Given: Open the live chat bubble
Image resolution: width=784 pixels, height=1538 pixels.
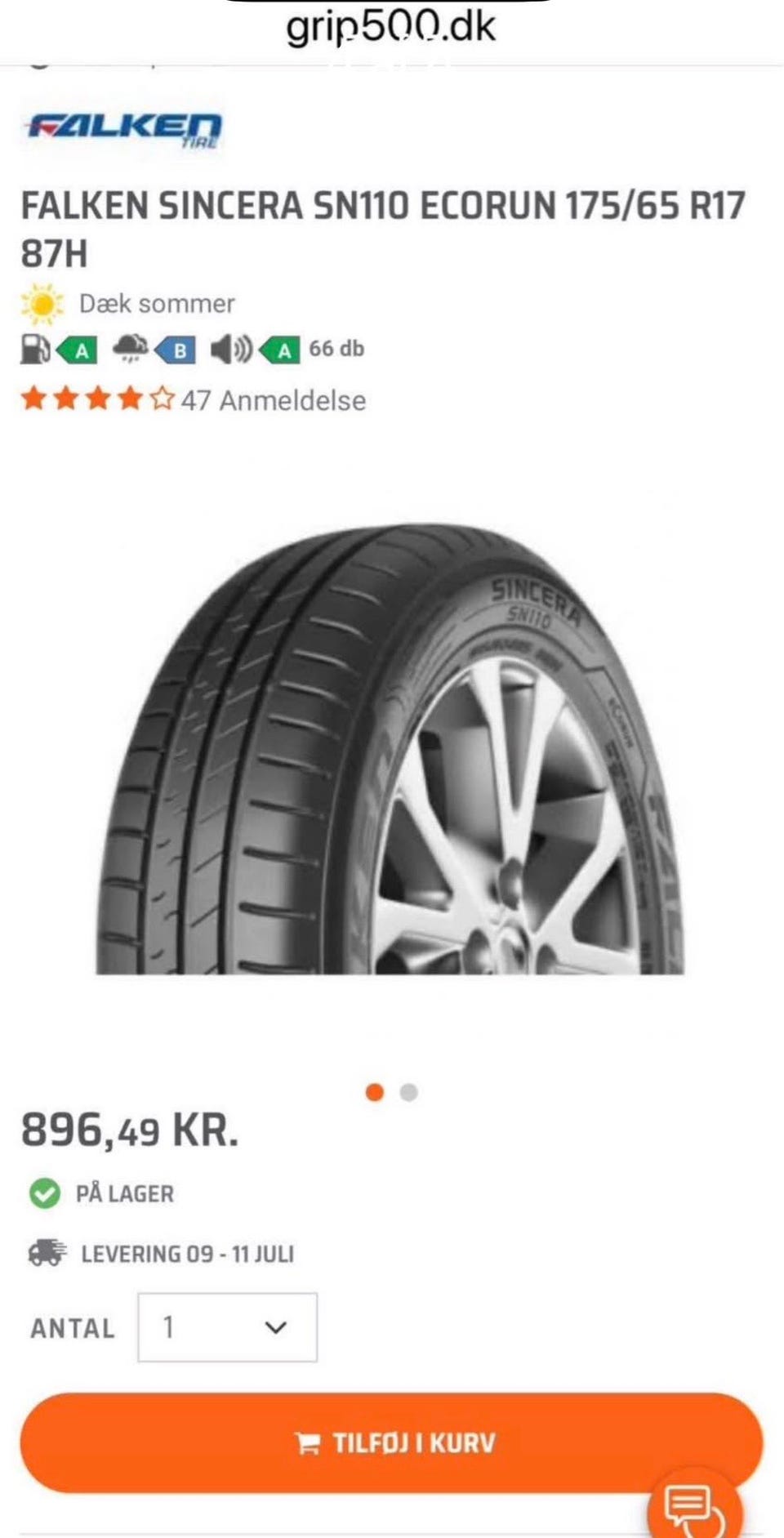Looking at the screenshot, I should pyautogui.click(x=694, y=1507).
